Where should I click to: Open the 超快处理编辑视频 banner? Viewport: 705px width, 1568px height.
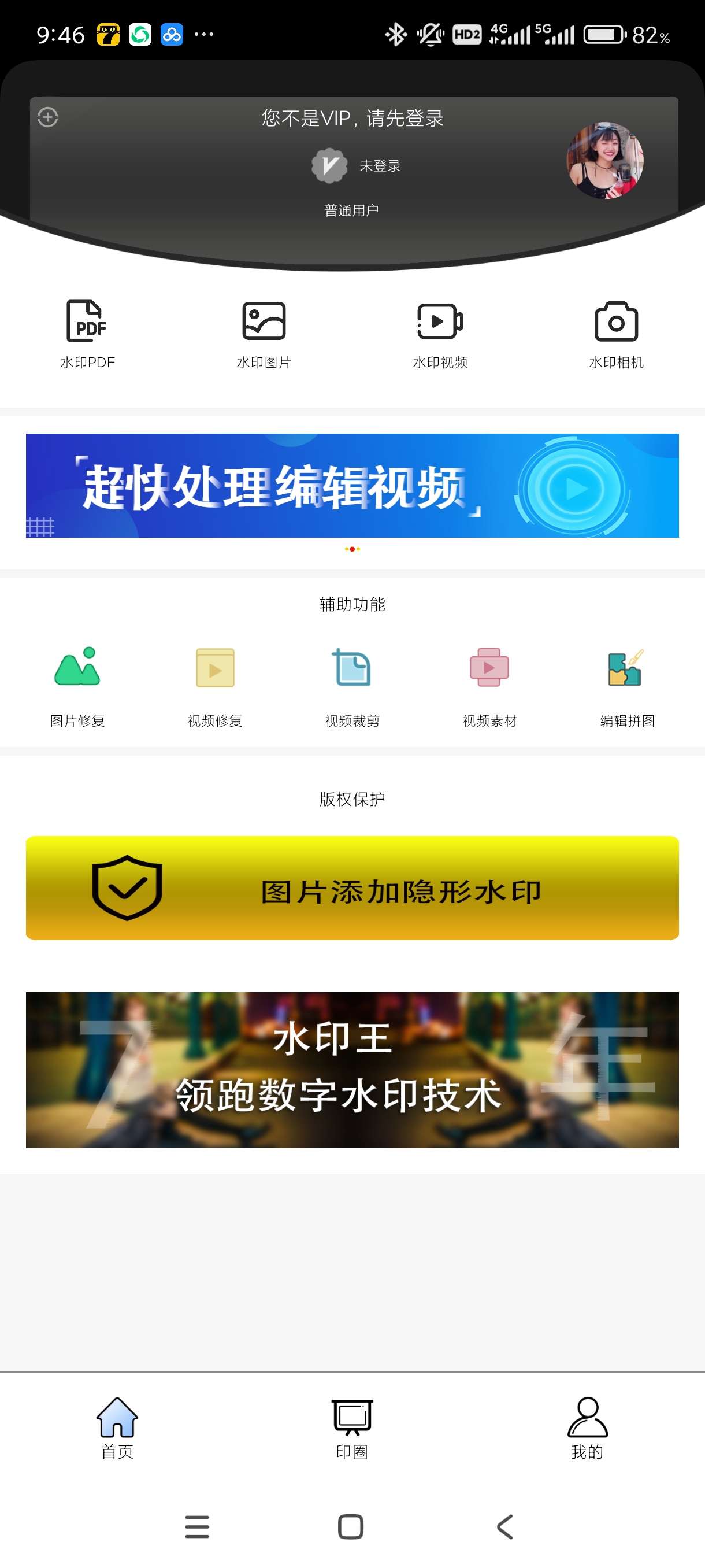coord(352,485)
